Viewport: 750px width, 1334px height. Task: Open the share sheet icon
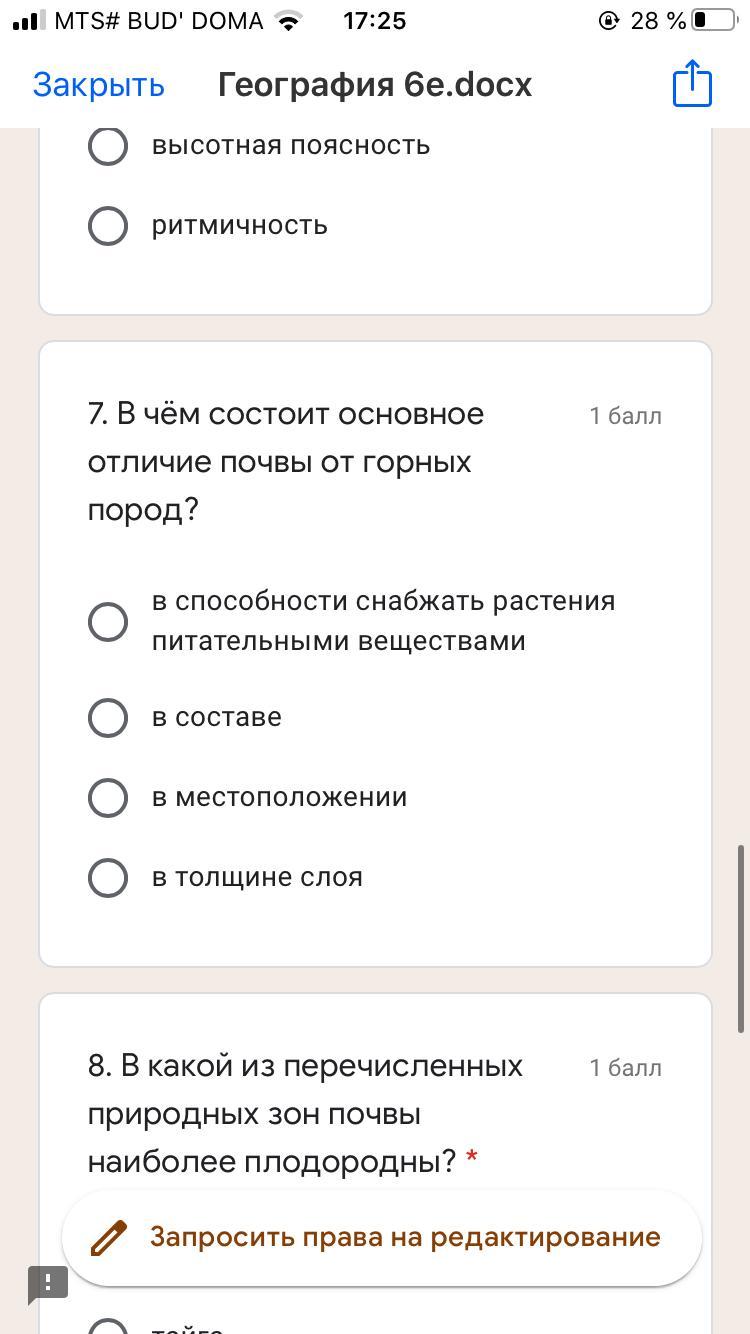pos(692,83)
